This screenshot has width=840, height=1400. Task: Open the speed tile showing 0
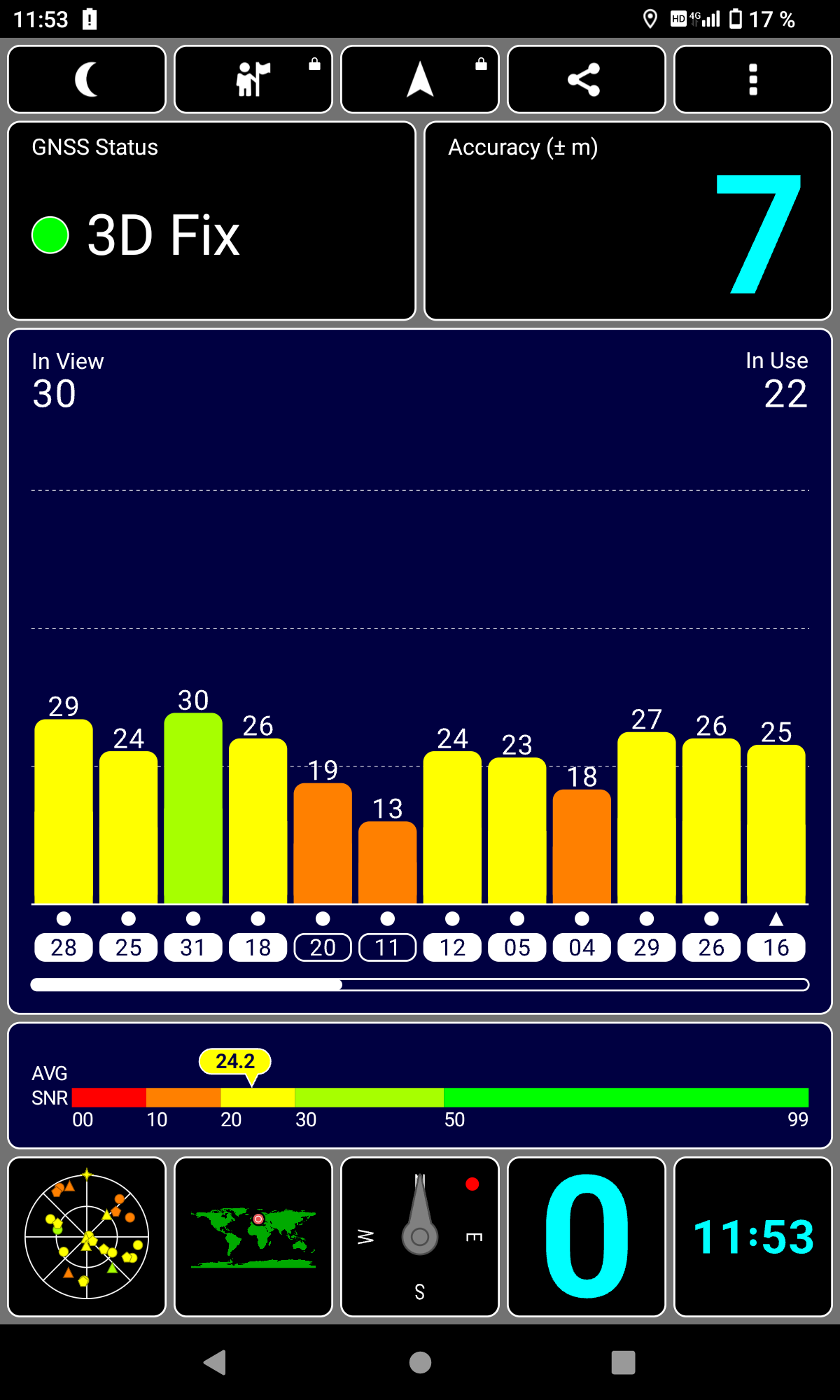587,1237
